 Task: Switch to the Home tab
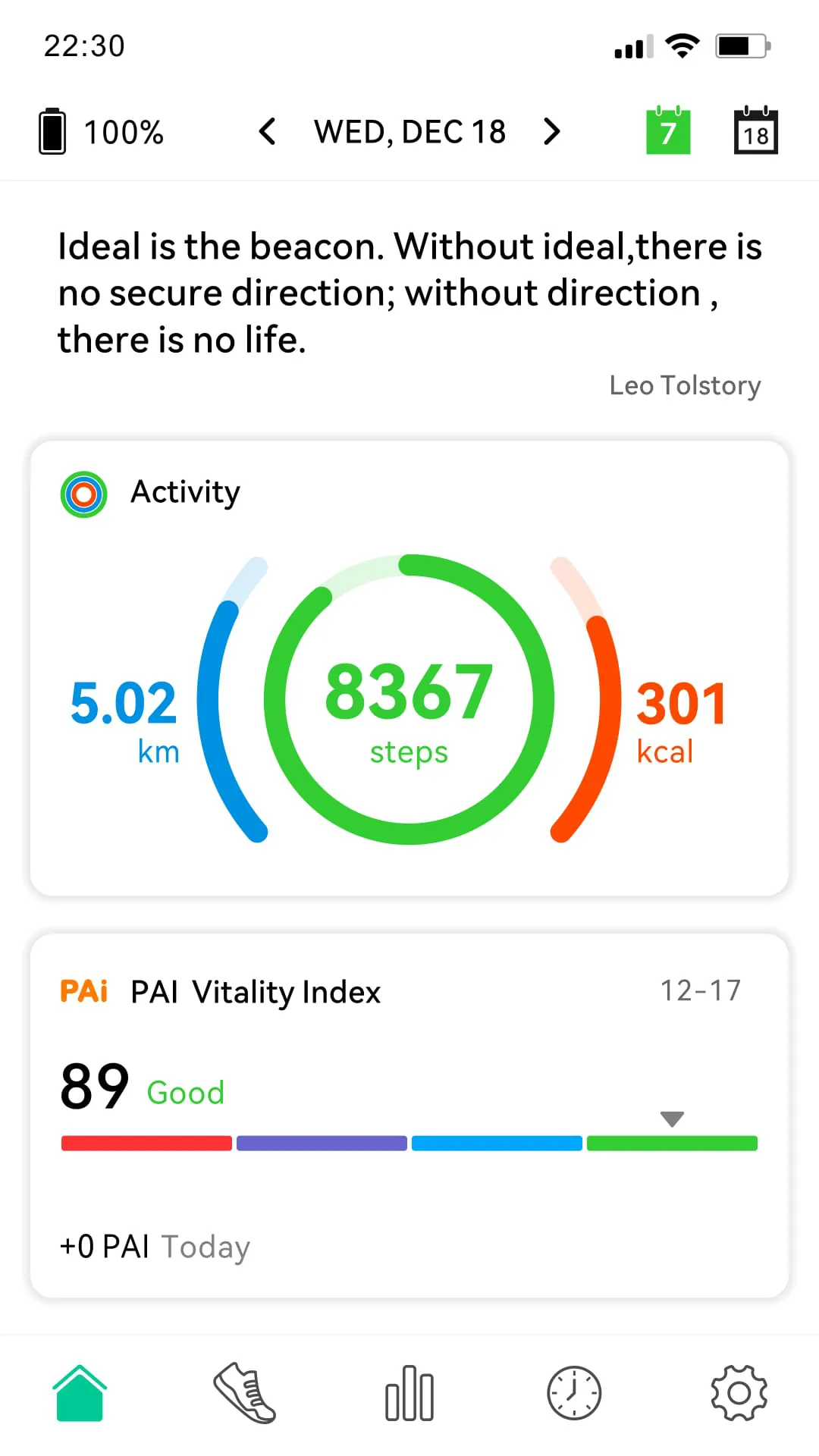80,1393
